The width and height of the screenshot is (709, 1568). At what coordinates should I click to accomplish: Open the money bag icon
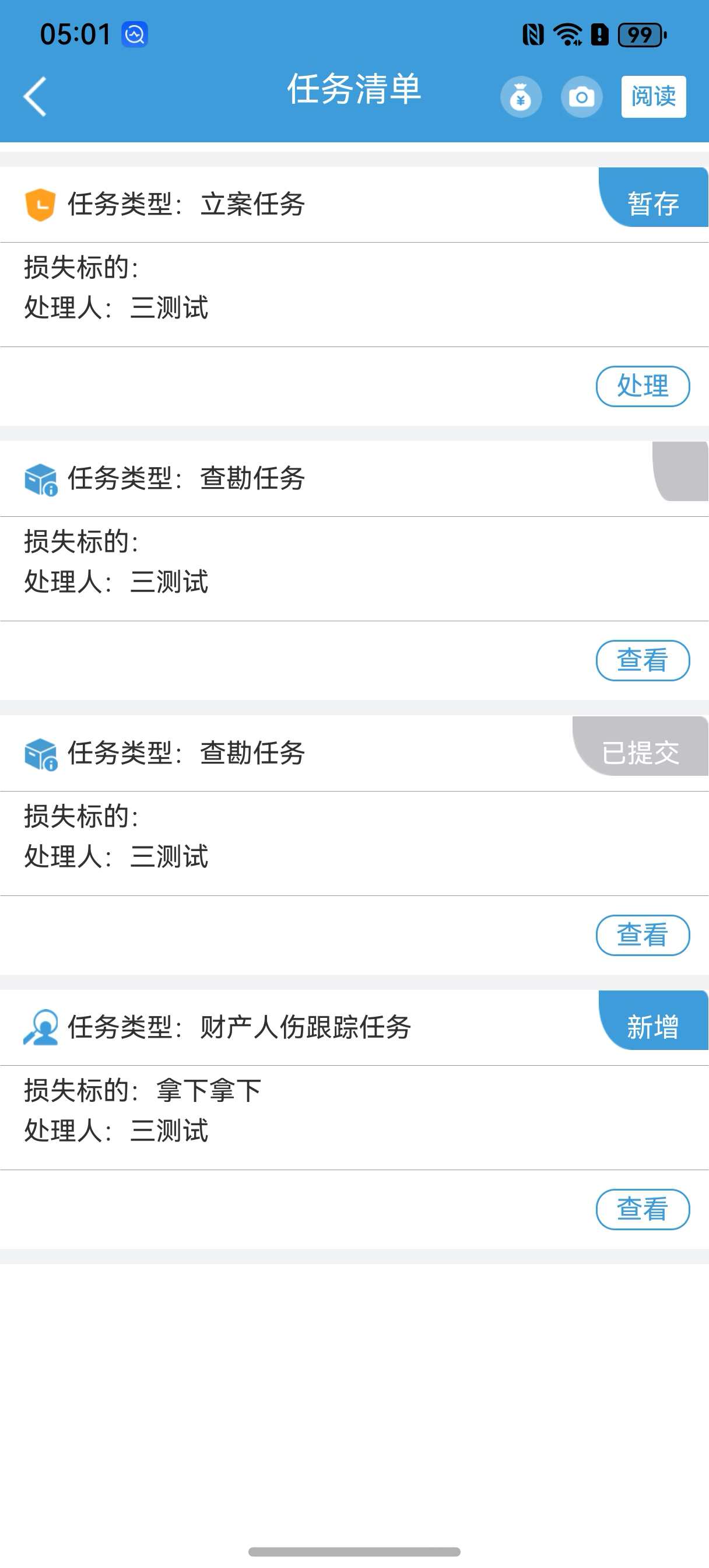tap(521, 97)
